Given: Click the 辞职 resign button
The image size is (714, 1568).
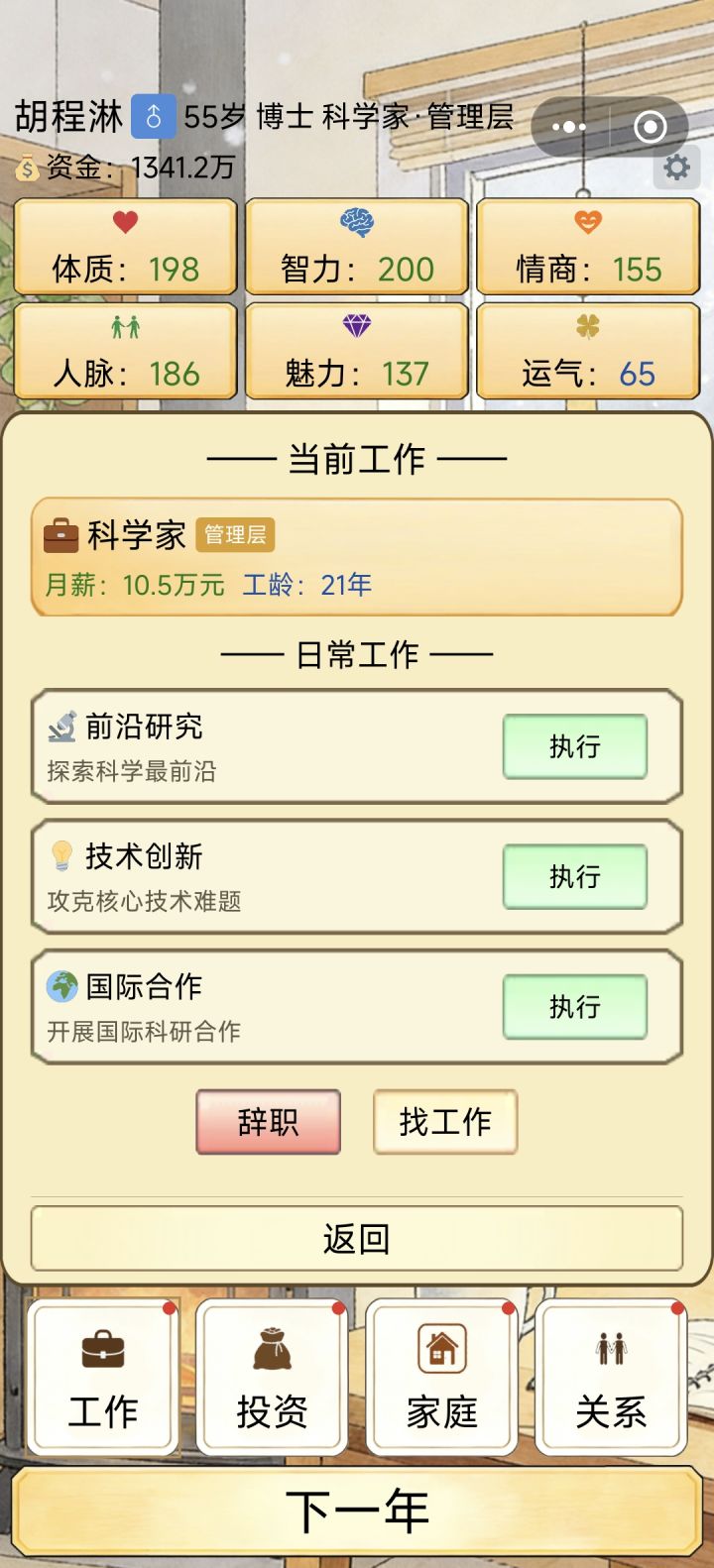Looking at the screenshot, I should 267,1122.
